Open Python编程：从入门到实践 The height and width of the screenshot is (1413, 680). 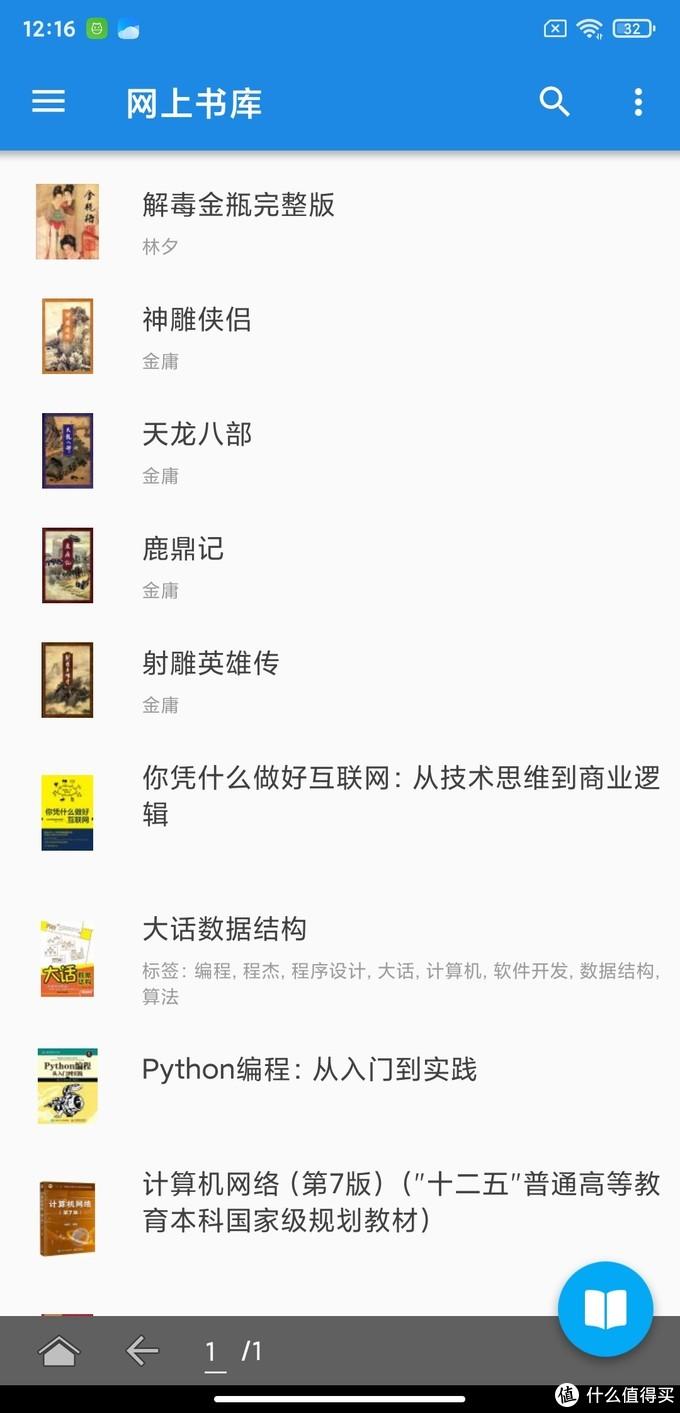tap(309, 1070)
